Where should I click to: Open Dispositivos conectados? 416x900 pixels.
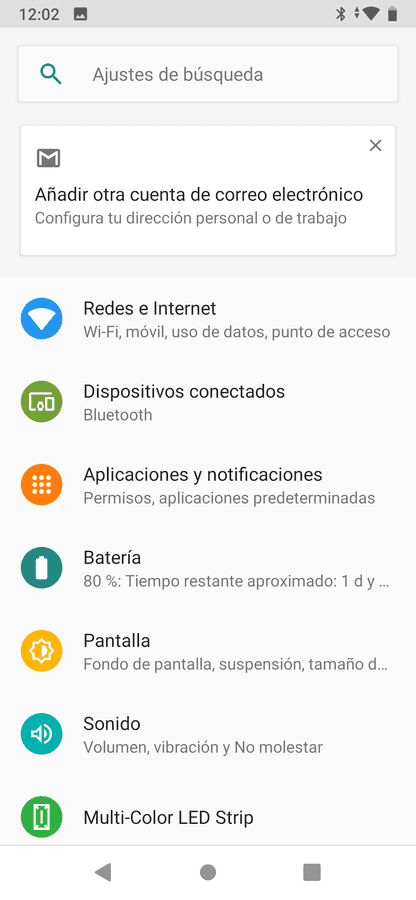208,402
